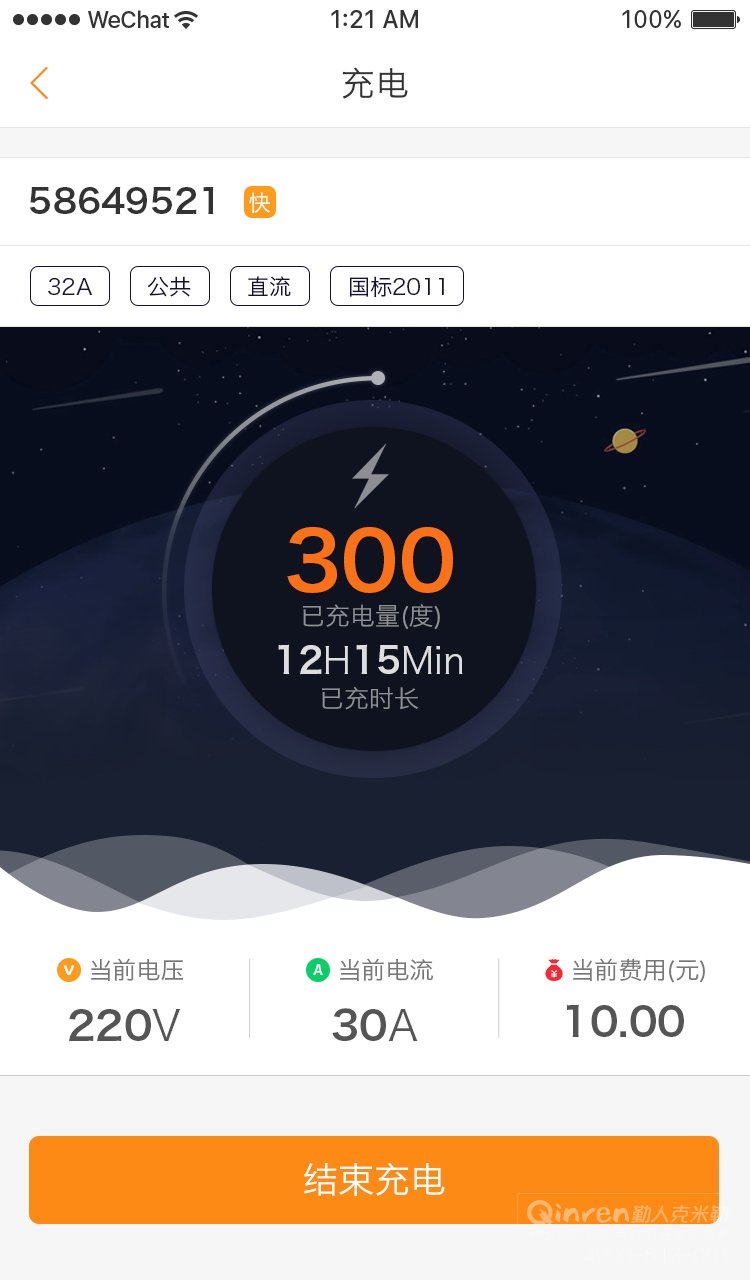Tap the 结束充电 button to stop charging
750x1280 pixels.
[x=374, y=1180]
